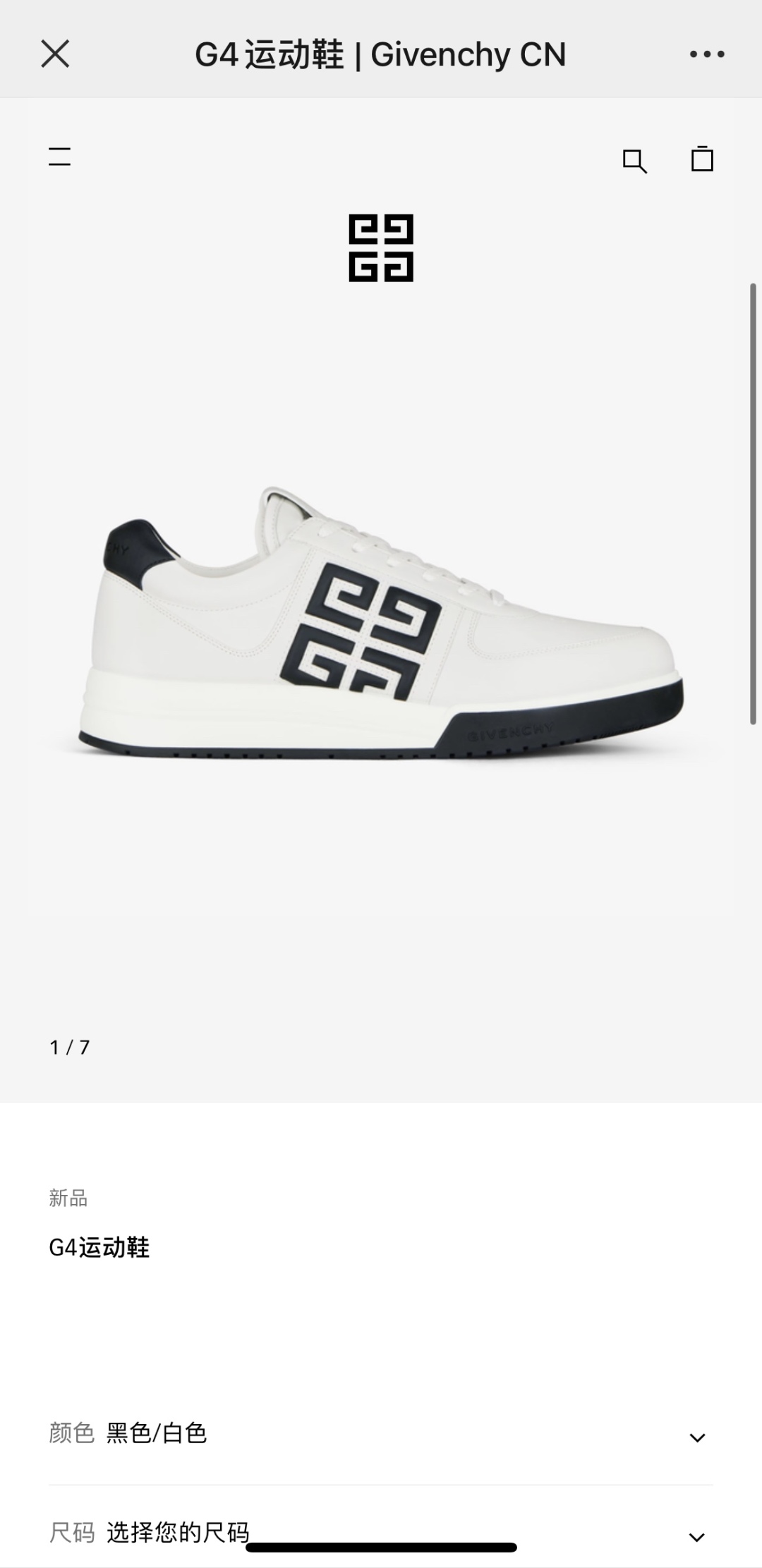Open the shopping bag
This screenshot has height=1568, width=762.
702,159
